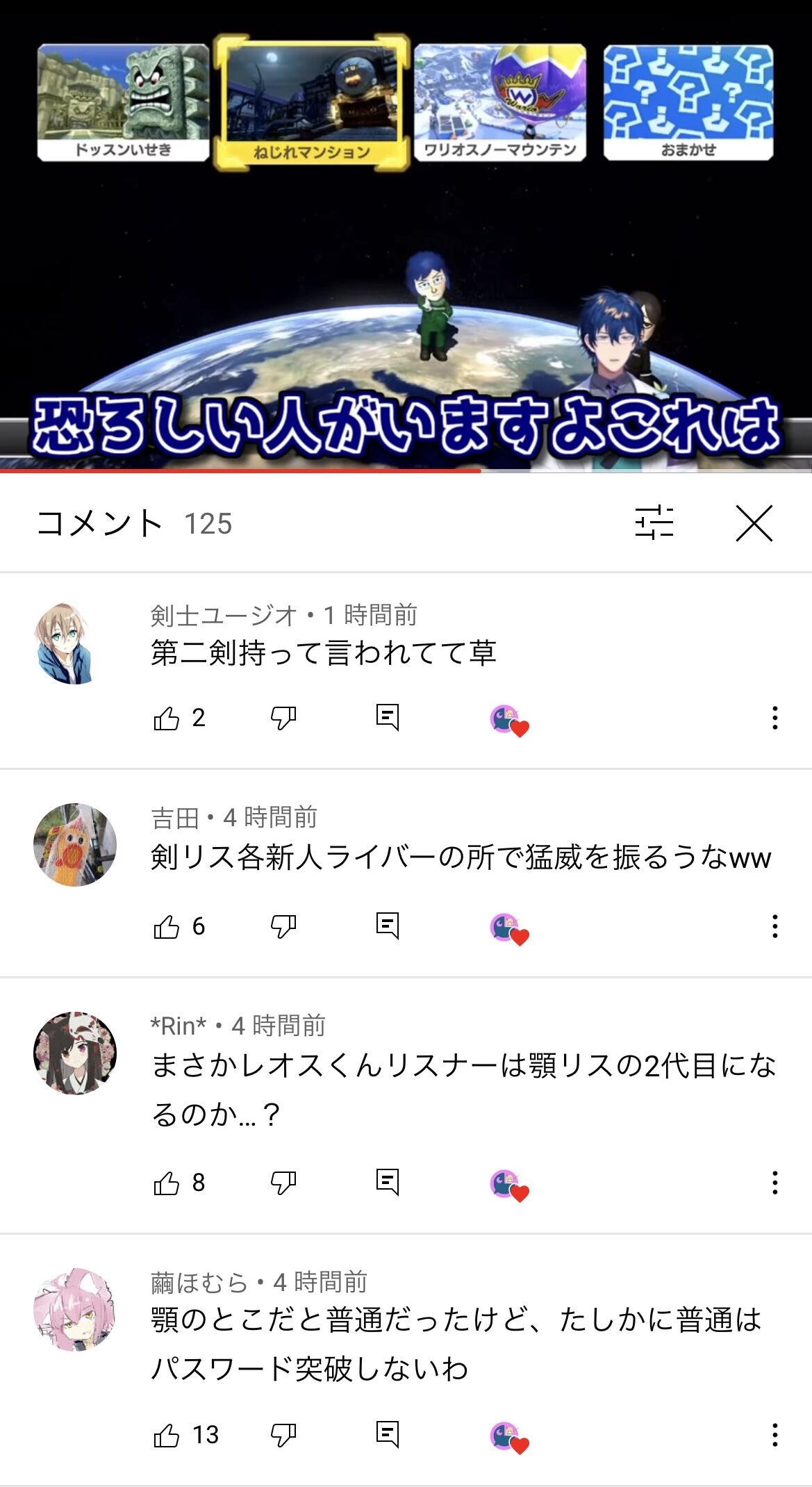Open comment sort options

[x=654, y=523]
